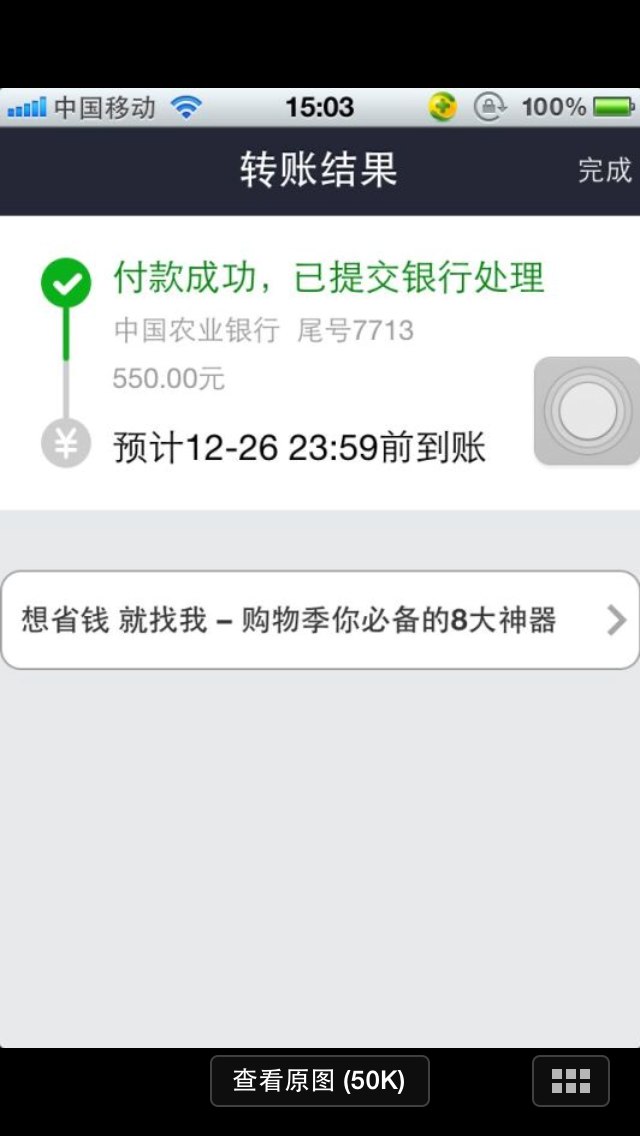Open the 想省钱 就找我 promotion banner
Screen dimensions: 640x1136
(x=320, y=620)
